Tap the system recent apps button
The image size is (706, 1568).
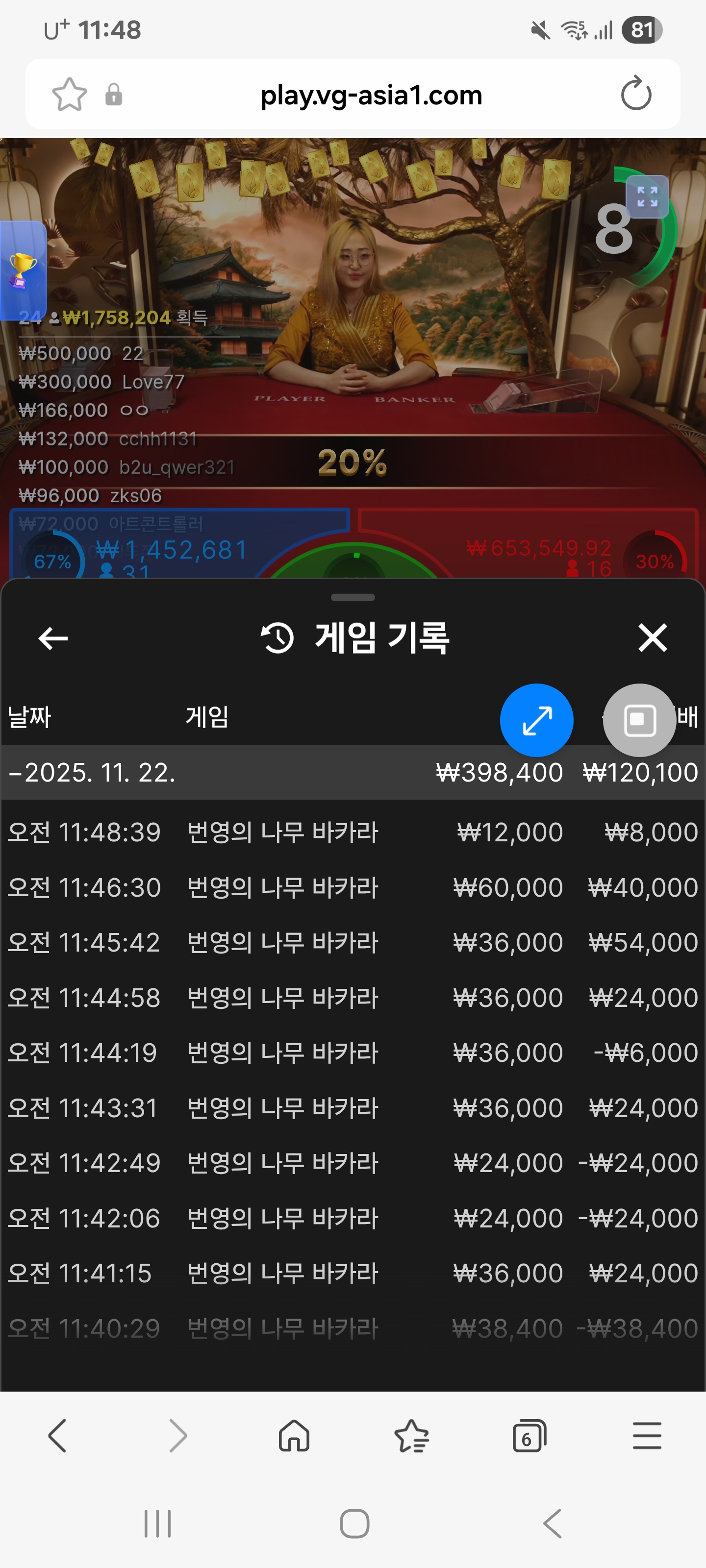point(157,1523)
